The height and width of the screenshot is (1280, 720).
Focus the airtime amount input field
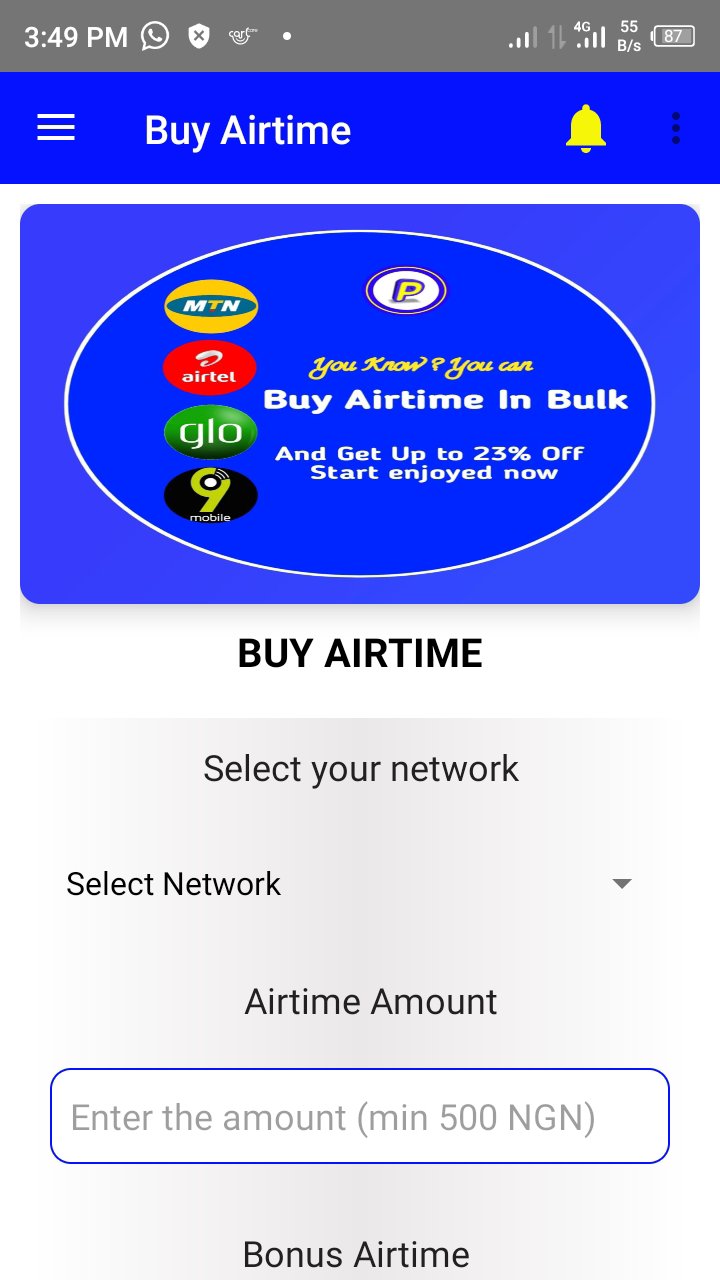coord(360,1116)
